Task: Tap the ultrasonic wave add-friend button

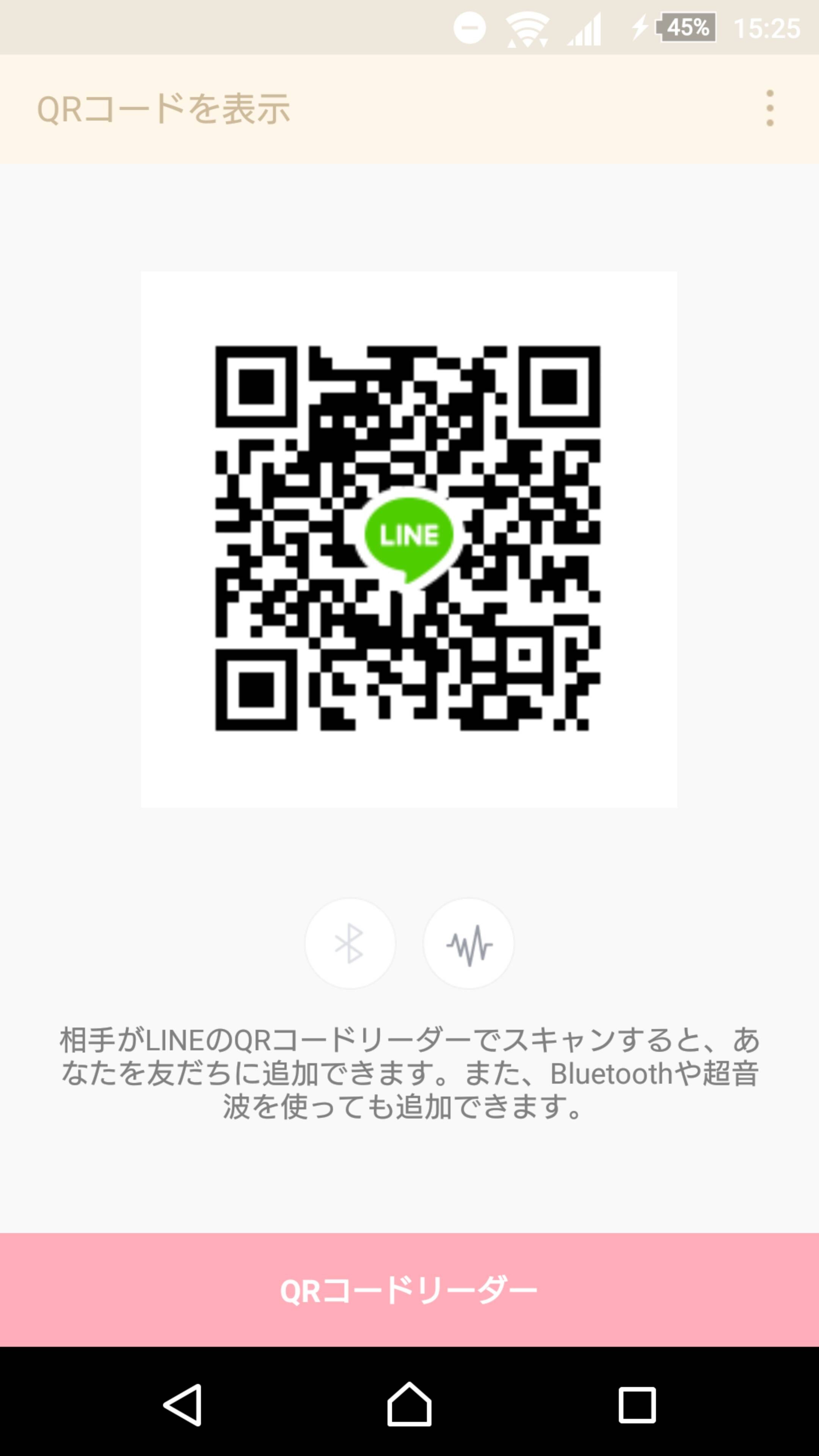Action: tap(469, 943)
